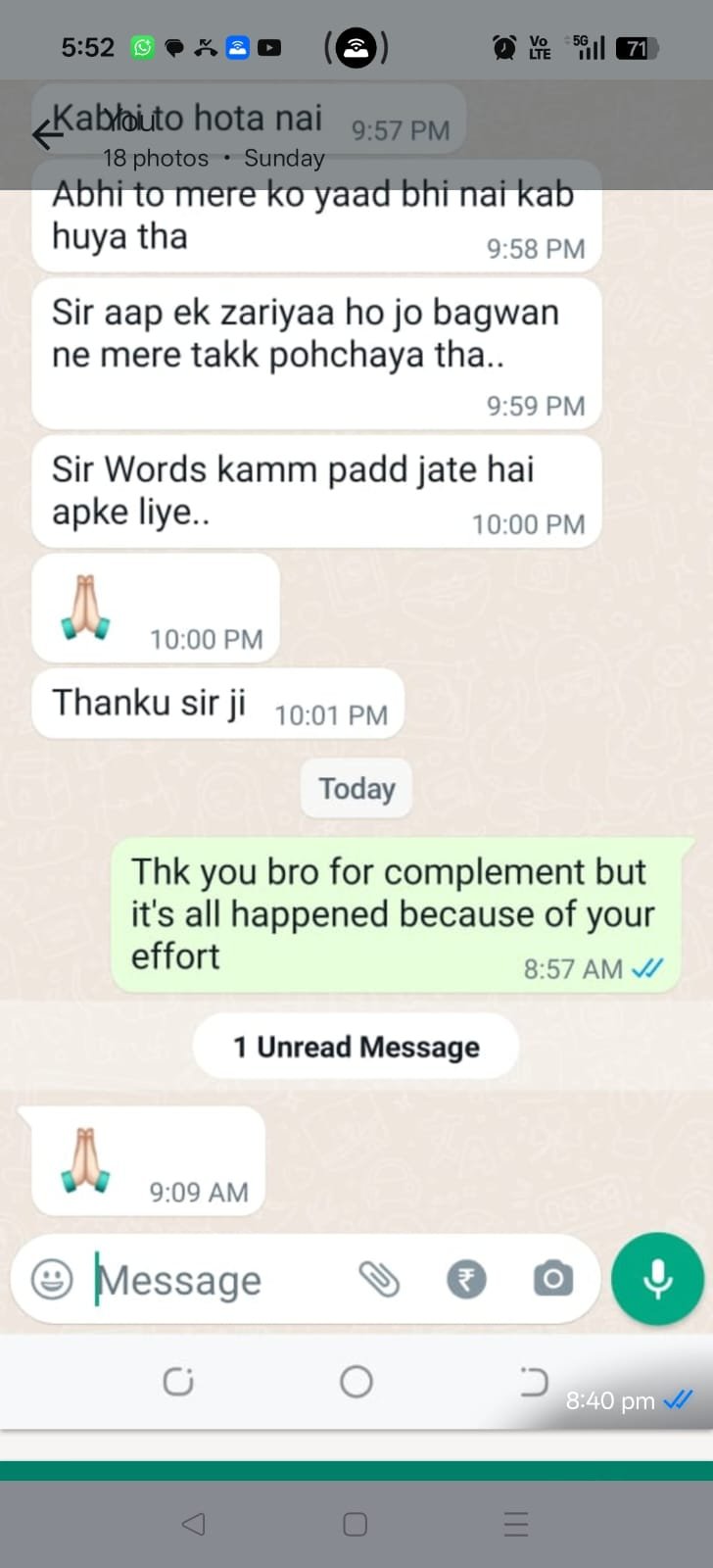This screenshot has width=713, height=1568.
Task: Tap the system back triangle button
Action: 194,1523
